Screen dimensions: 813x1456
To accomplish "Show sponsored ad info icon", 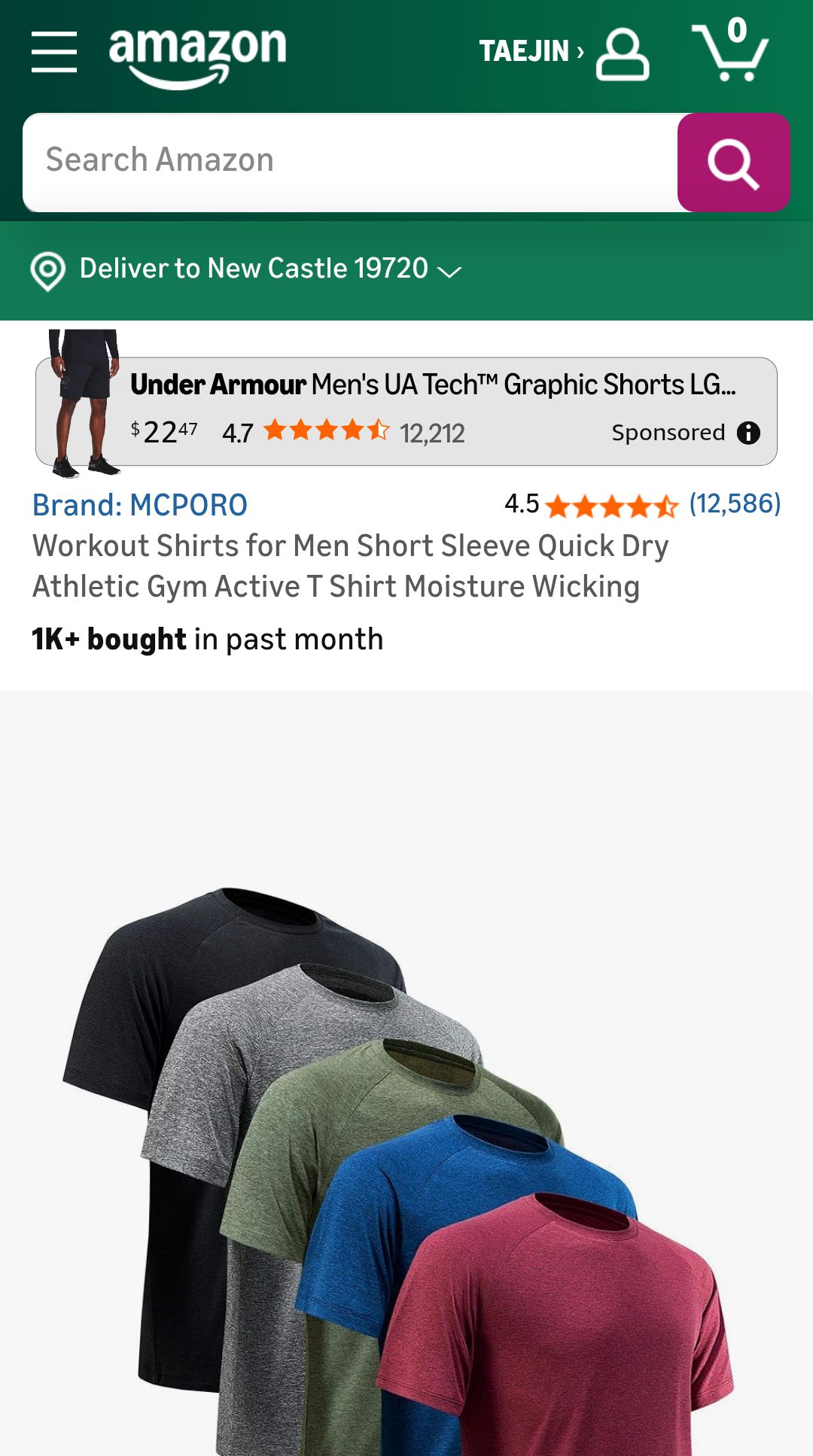I will click(x=748, y=433).
